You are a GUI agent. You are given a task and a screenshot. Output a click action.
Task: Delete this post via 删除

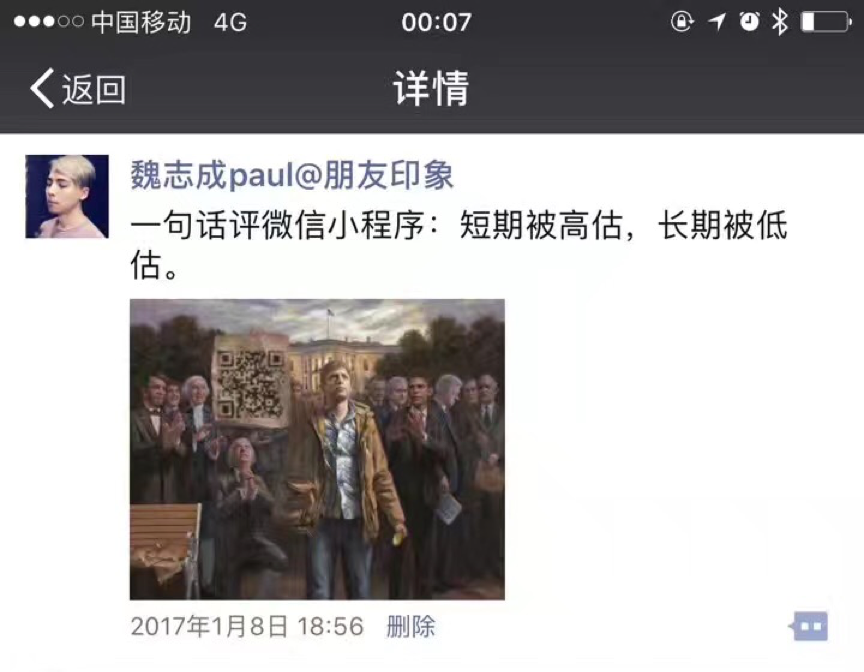pyautogui.click(x=411, y=627)
